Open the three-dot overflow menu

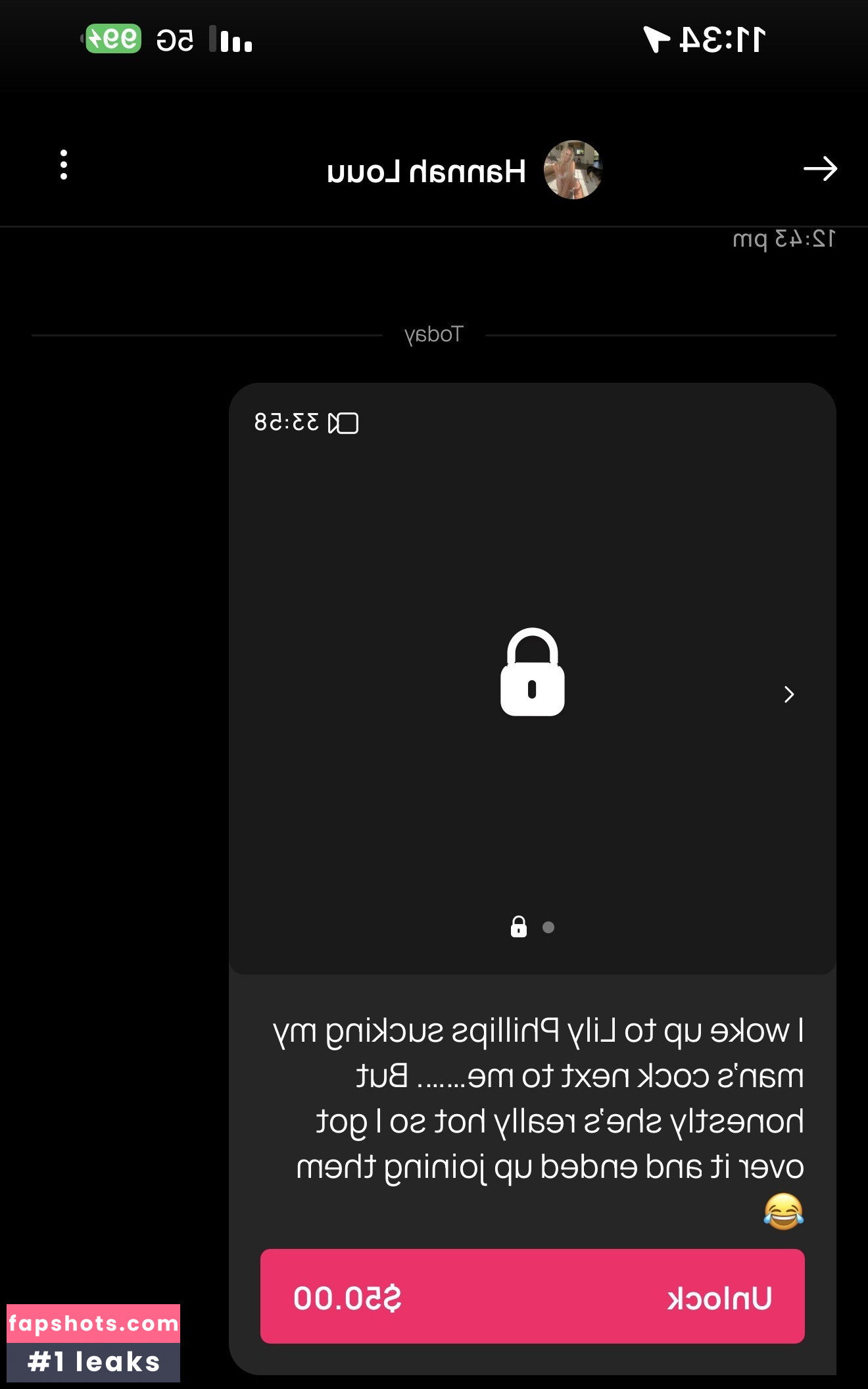click(64, 165)
